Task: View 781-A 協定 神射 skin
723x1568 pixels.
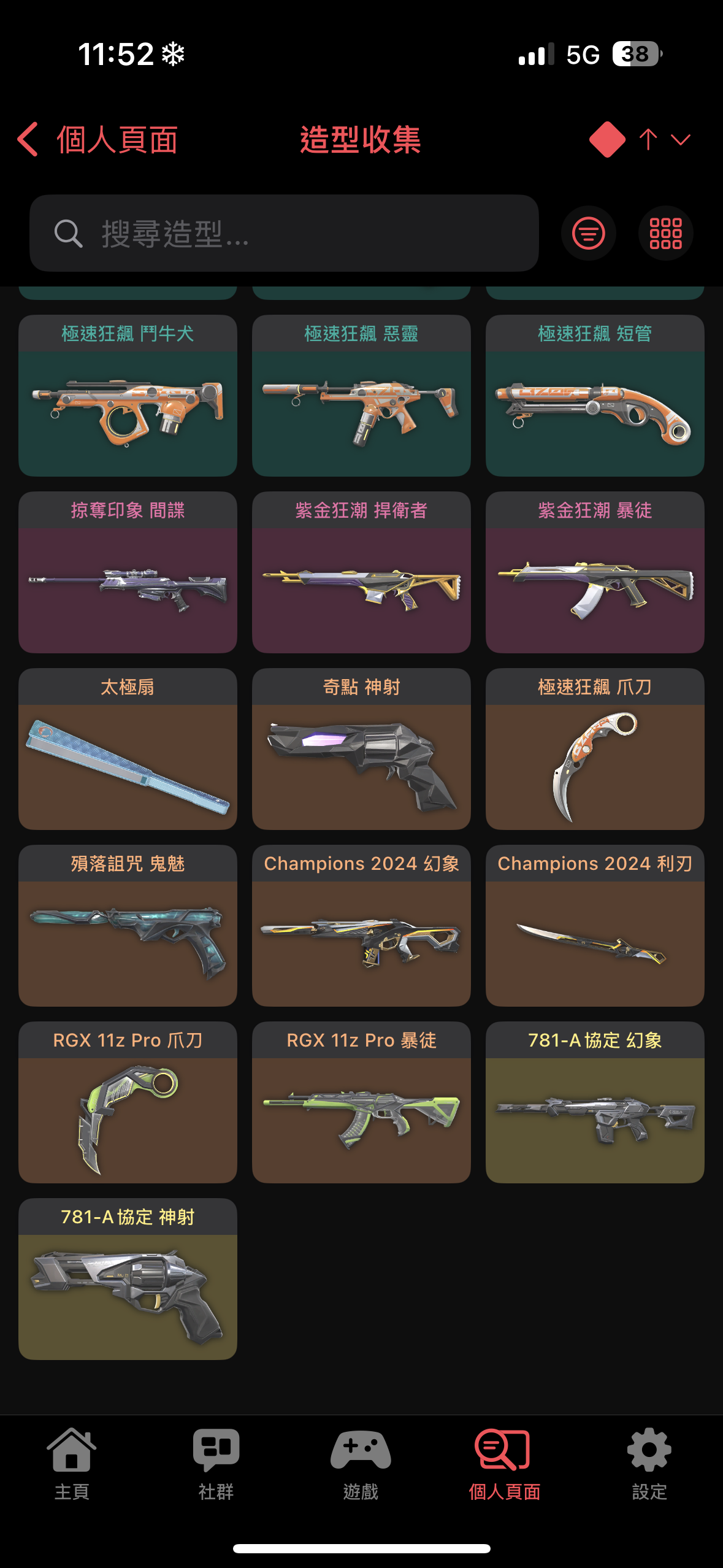Action: click(128, 1279)
